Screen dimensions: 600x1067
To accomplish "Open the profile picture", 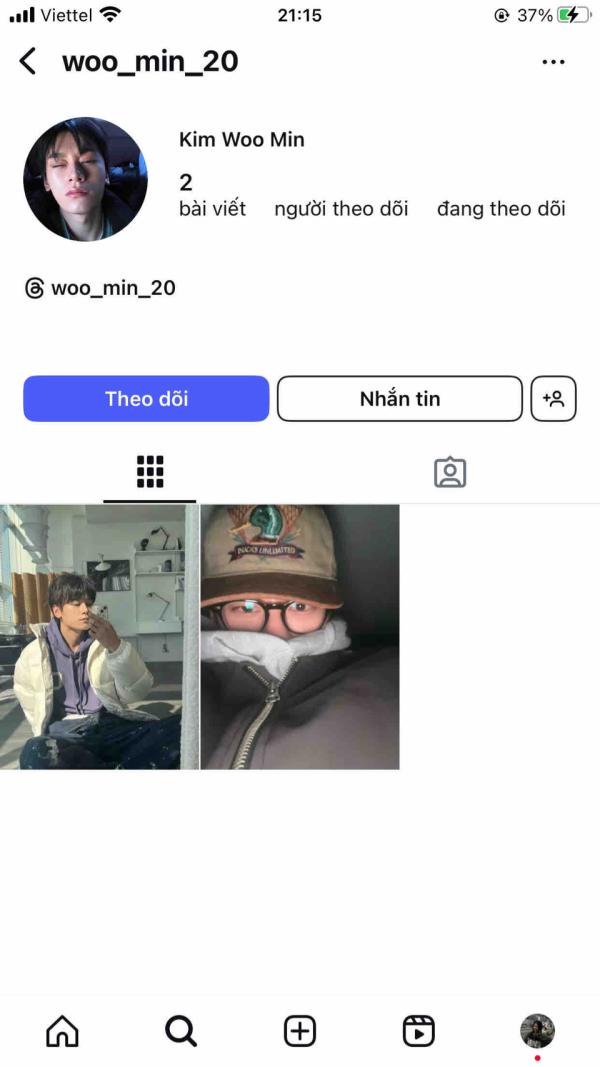I will pos(85,179).
